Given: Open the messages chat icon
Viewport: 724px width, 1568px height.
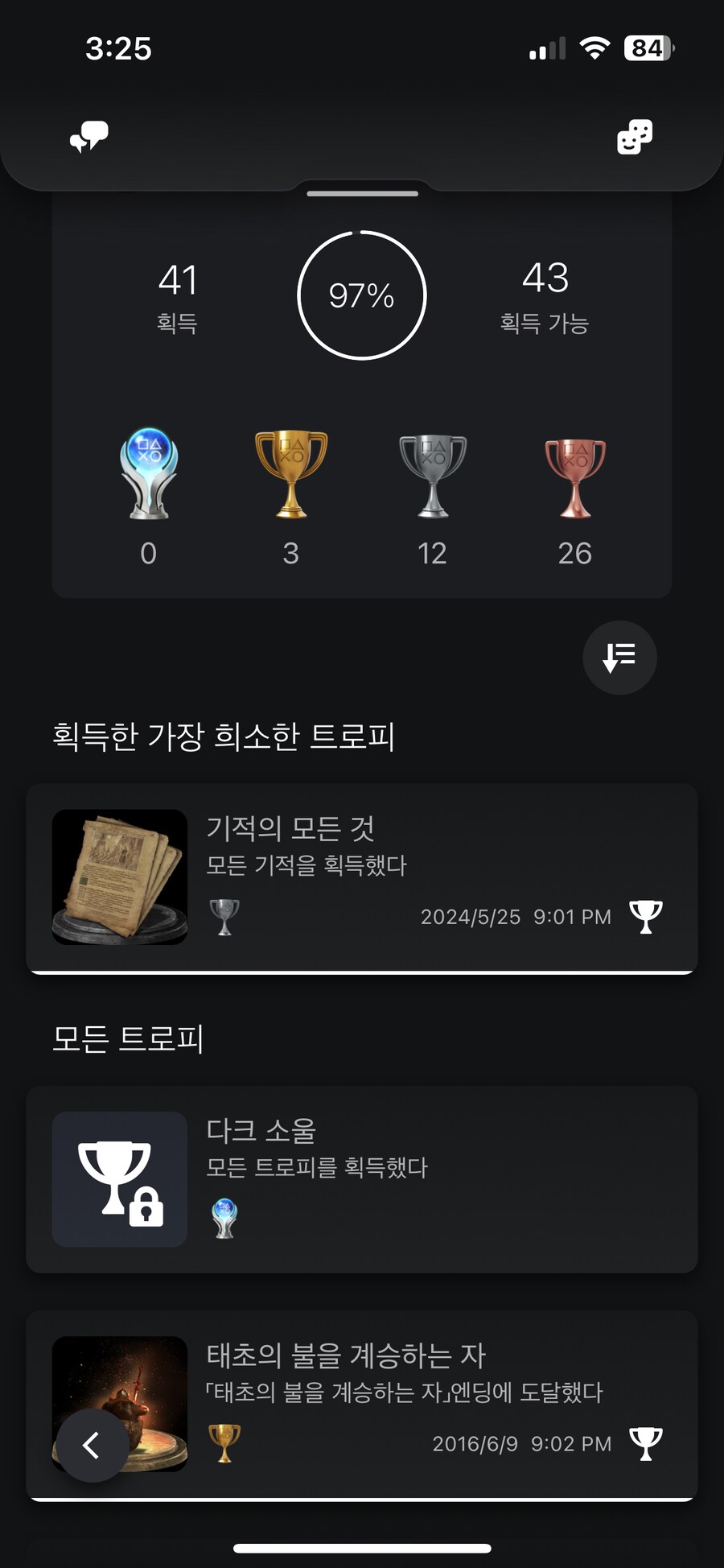Looking at the screenshot, I should pyautogui.click(x=90, y=135).
